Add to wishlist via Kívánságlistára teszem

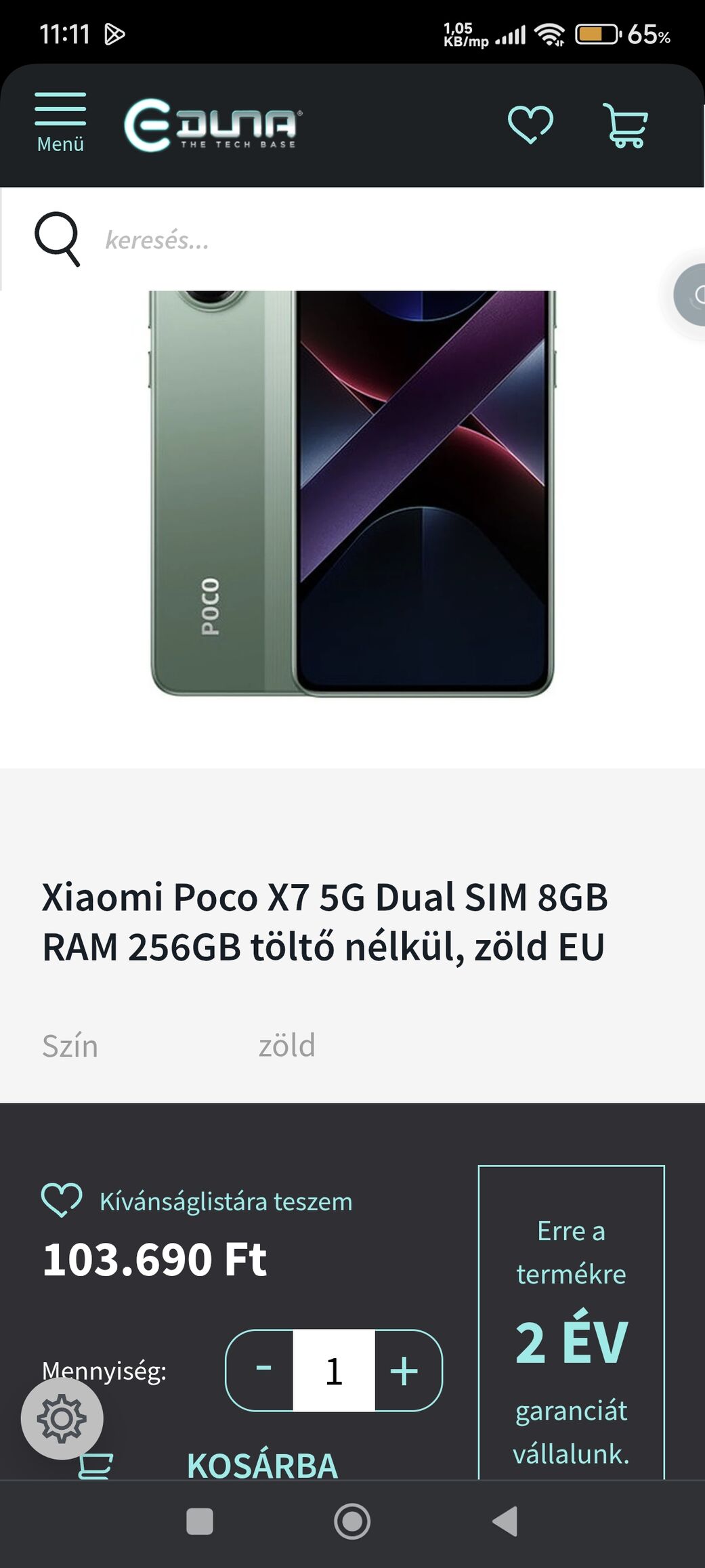(197, 1201)
